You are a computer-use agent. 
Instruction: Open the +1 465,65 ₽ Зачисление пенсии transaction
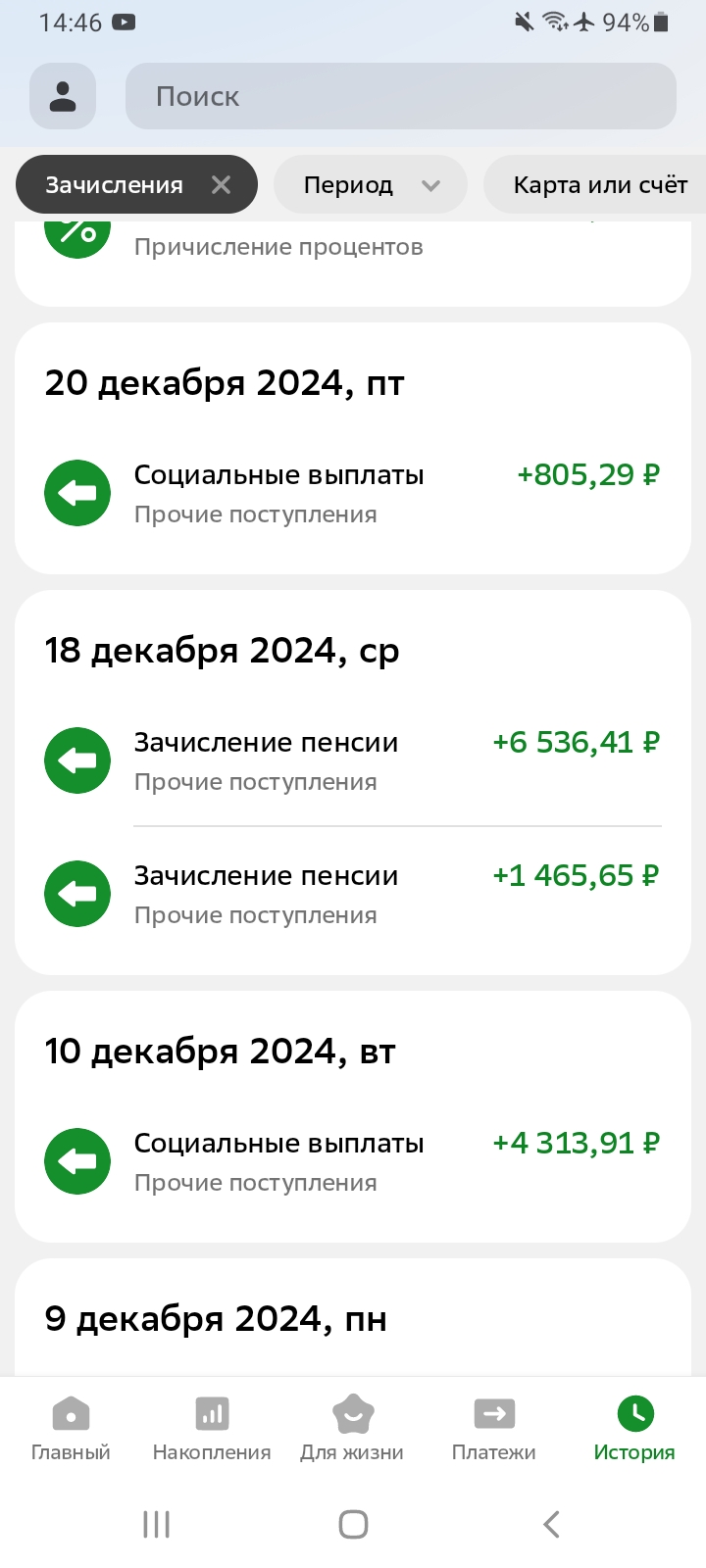coord(353,895)
